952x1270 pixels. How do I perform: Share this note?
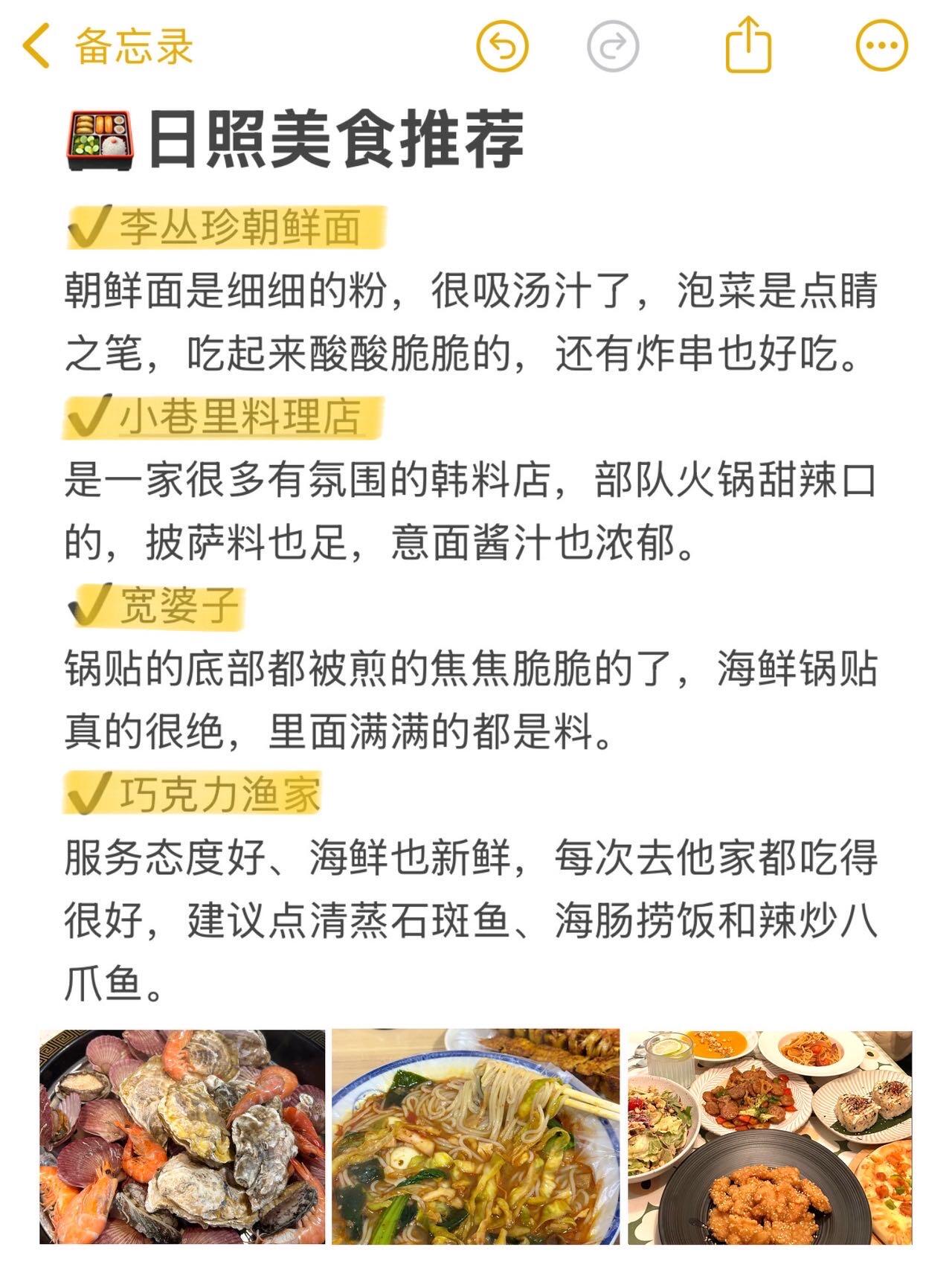(x=747, y=45)
